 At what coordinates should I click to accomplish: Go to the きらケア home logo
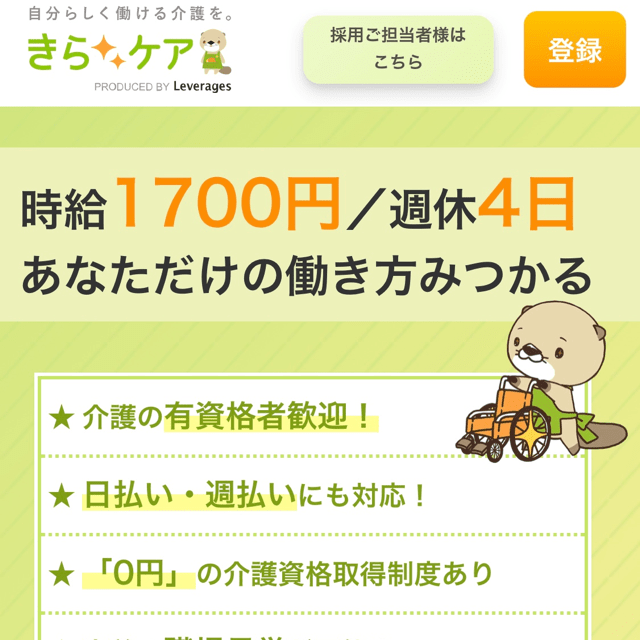point(130,53)
